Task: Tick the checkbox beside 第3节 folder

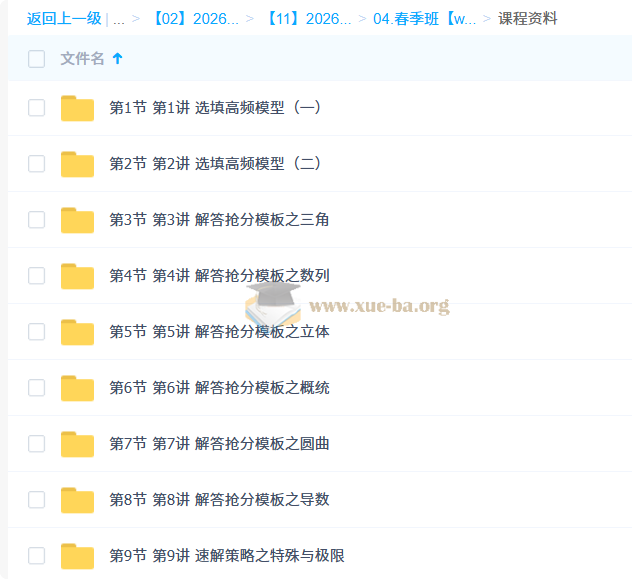Action: (37, 220)
